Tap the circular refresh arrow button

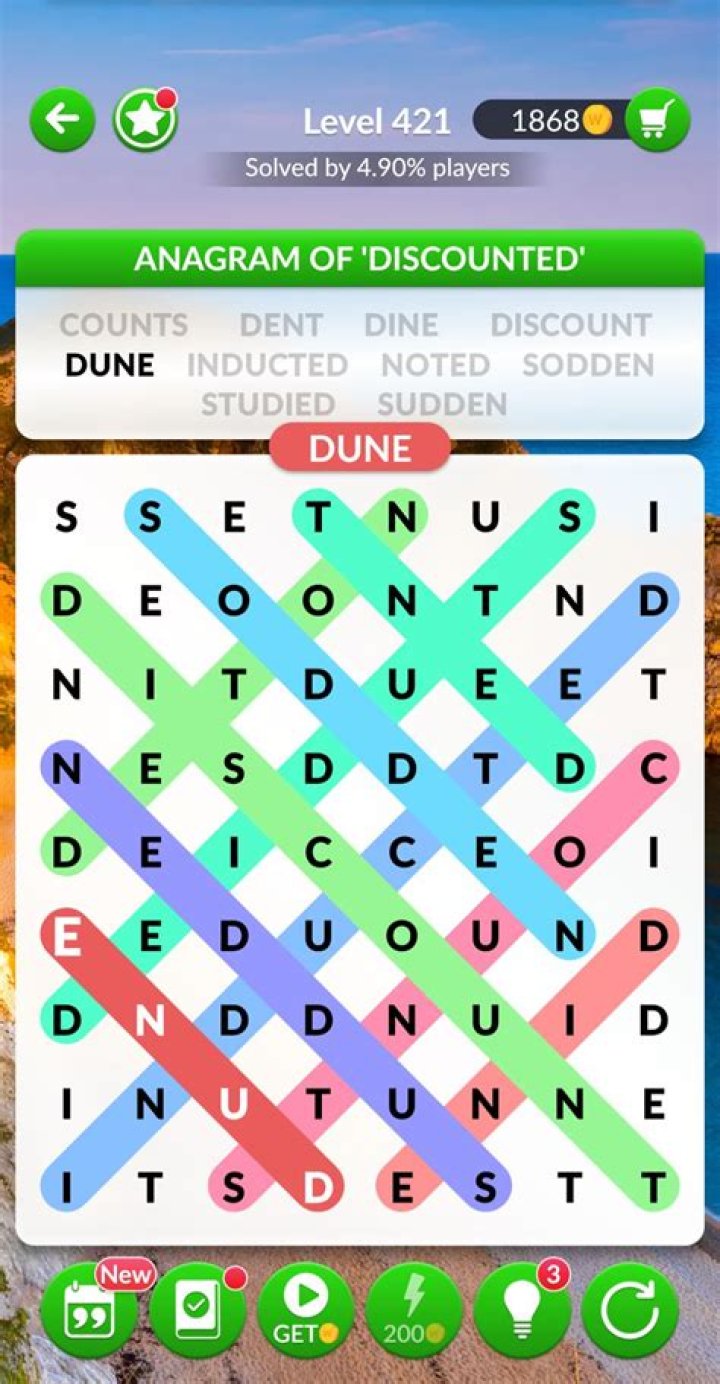coord(630,1310)
